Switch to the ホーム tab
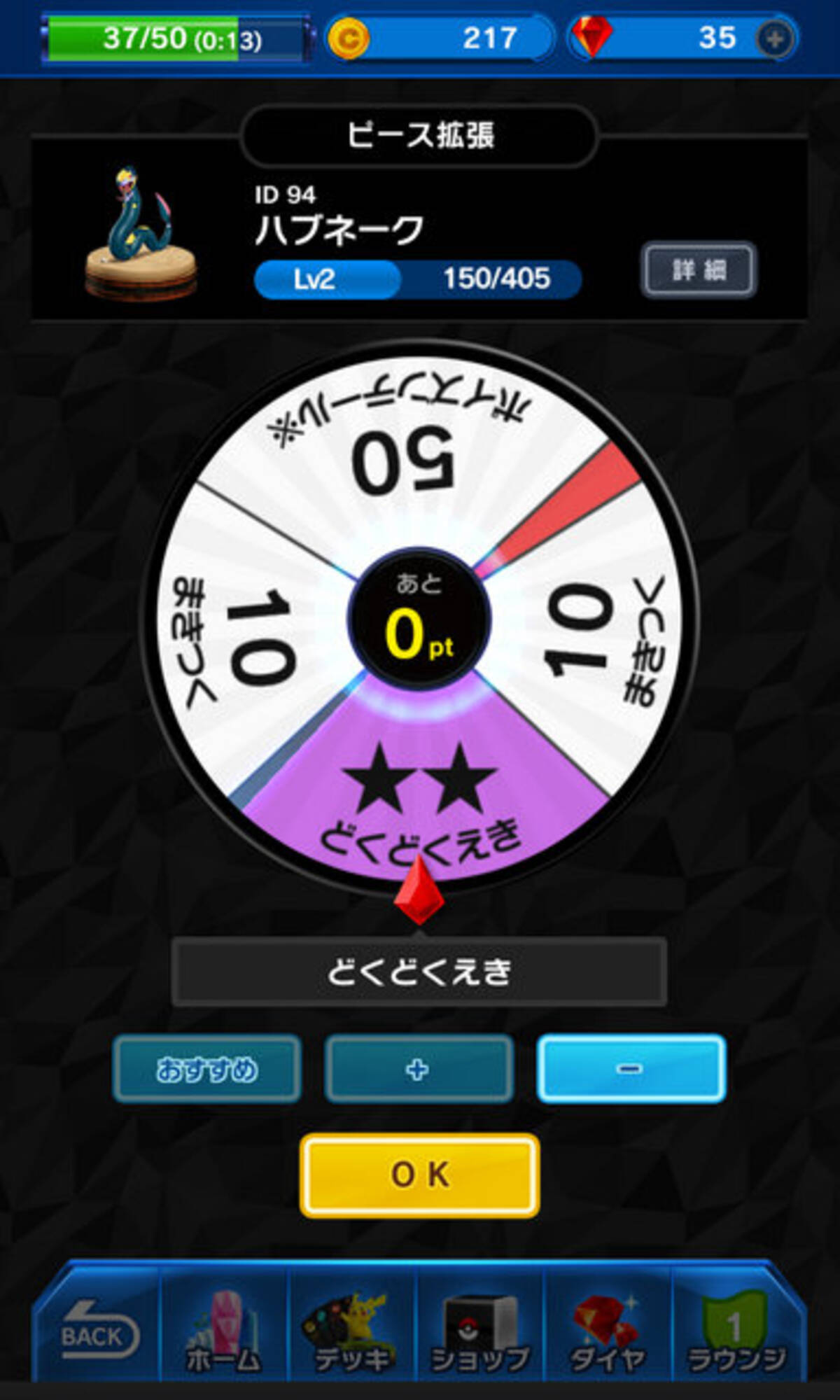840x1400 pixels. click(x=224, y=1333)
